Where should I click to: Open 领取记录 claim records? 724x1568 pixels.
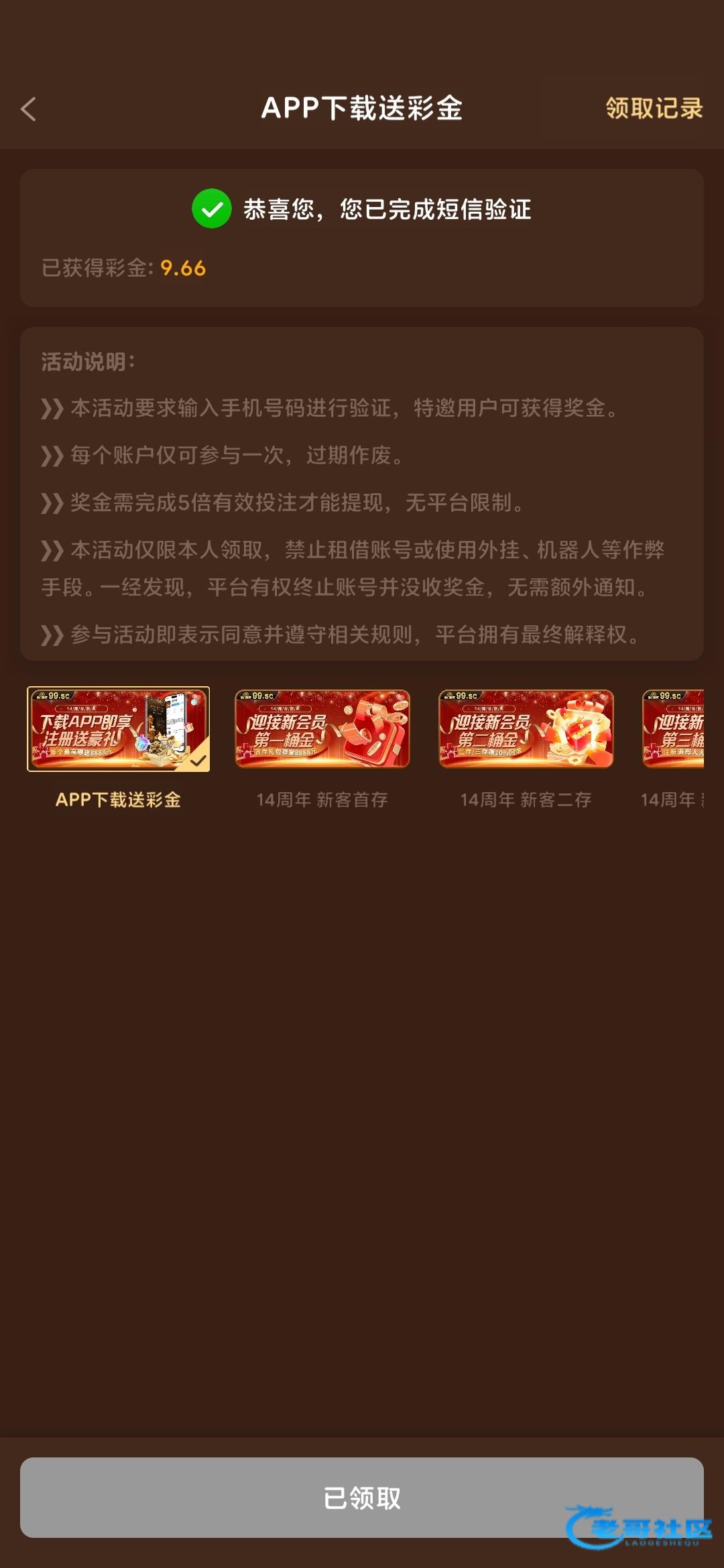tap(654, 109)
